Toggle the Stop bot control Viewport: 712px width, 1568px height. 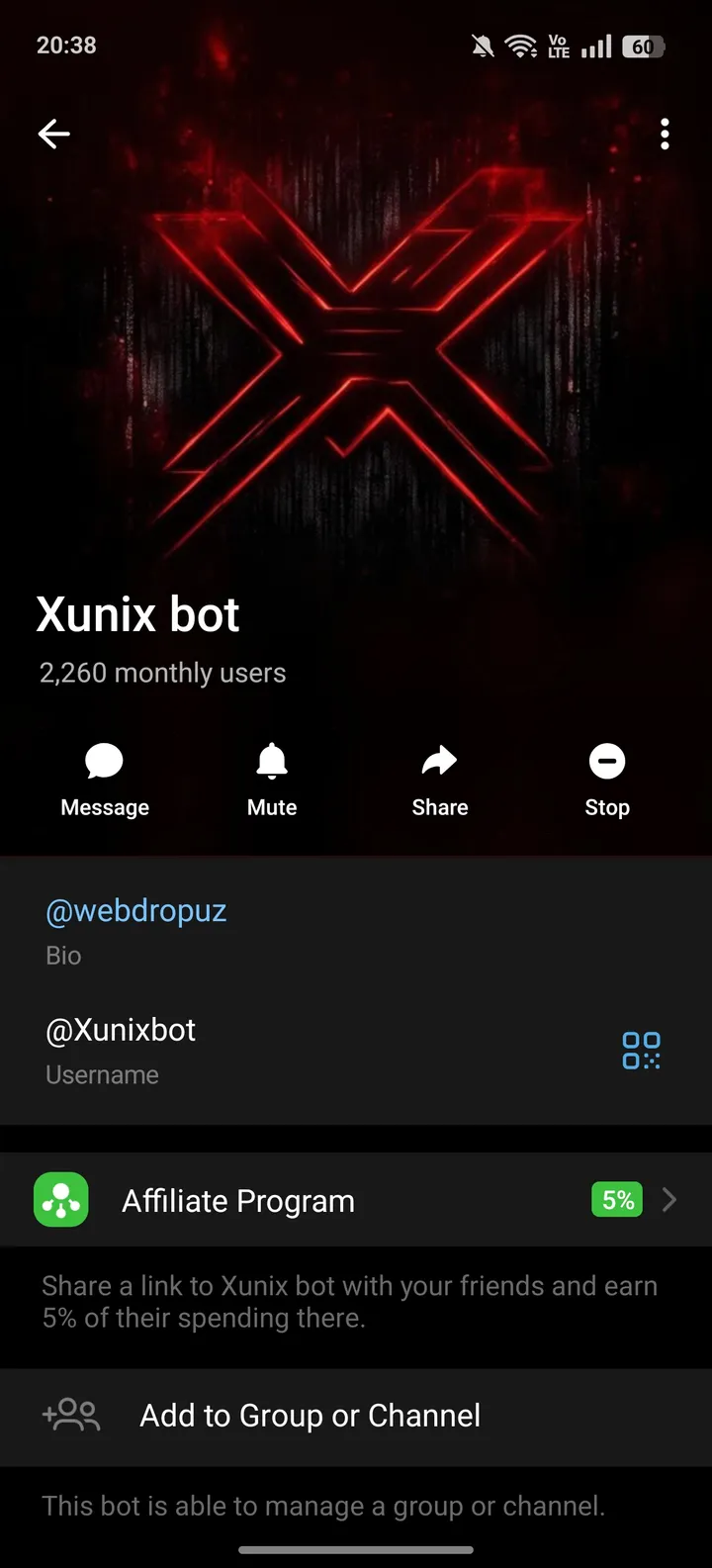[606, 762]
